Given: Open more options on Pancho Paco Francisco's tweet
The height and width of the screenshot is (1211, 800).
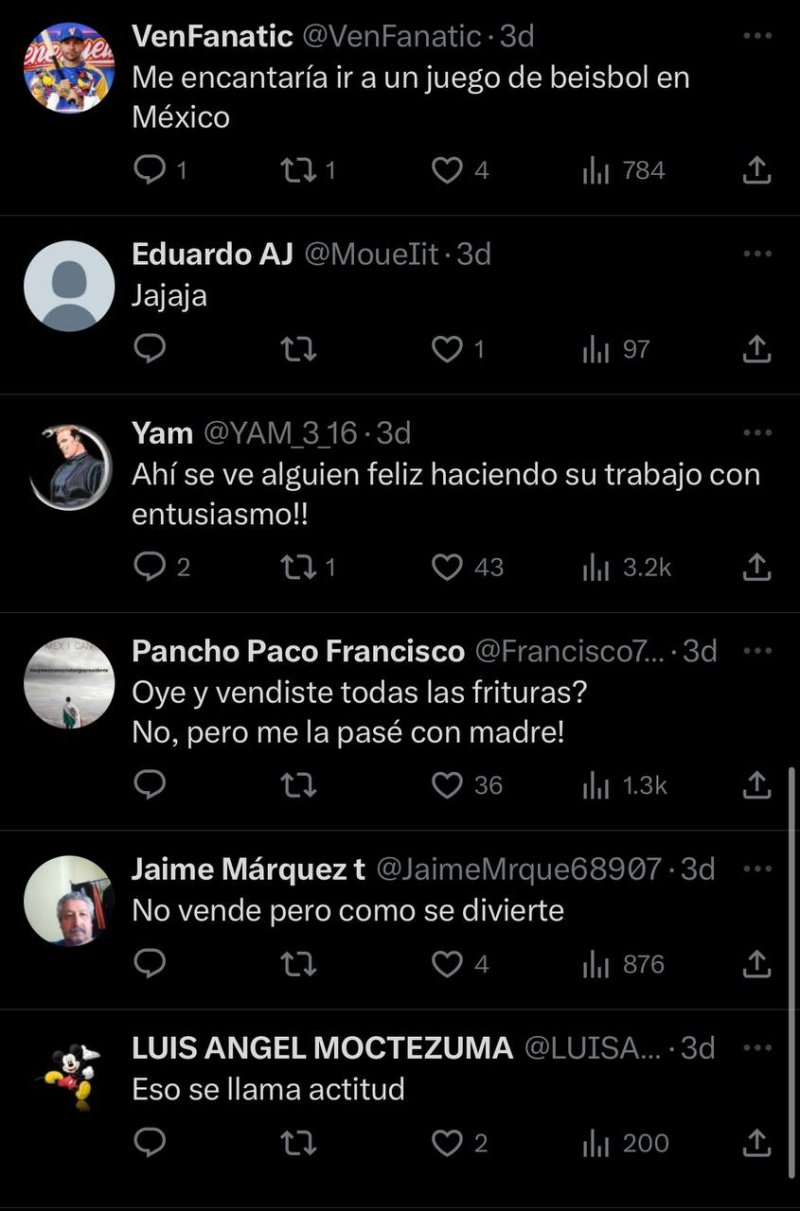Looking at the screenshot, I should click(x=757, y=650).
